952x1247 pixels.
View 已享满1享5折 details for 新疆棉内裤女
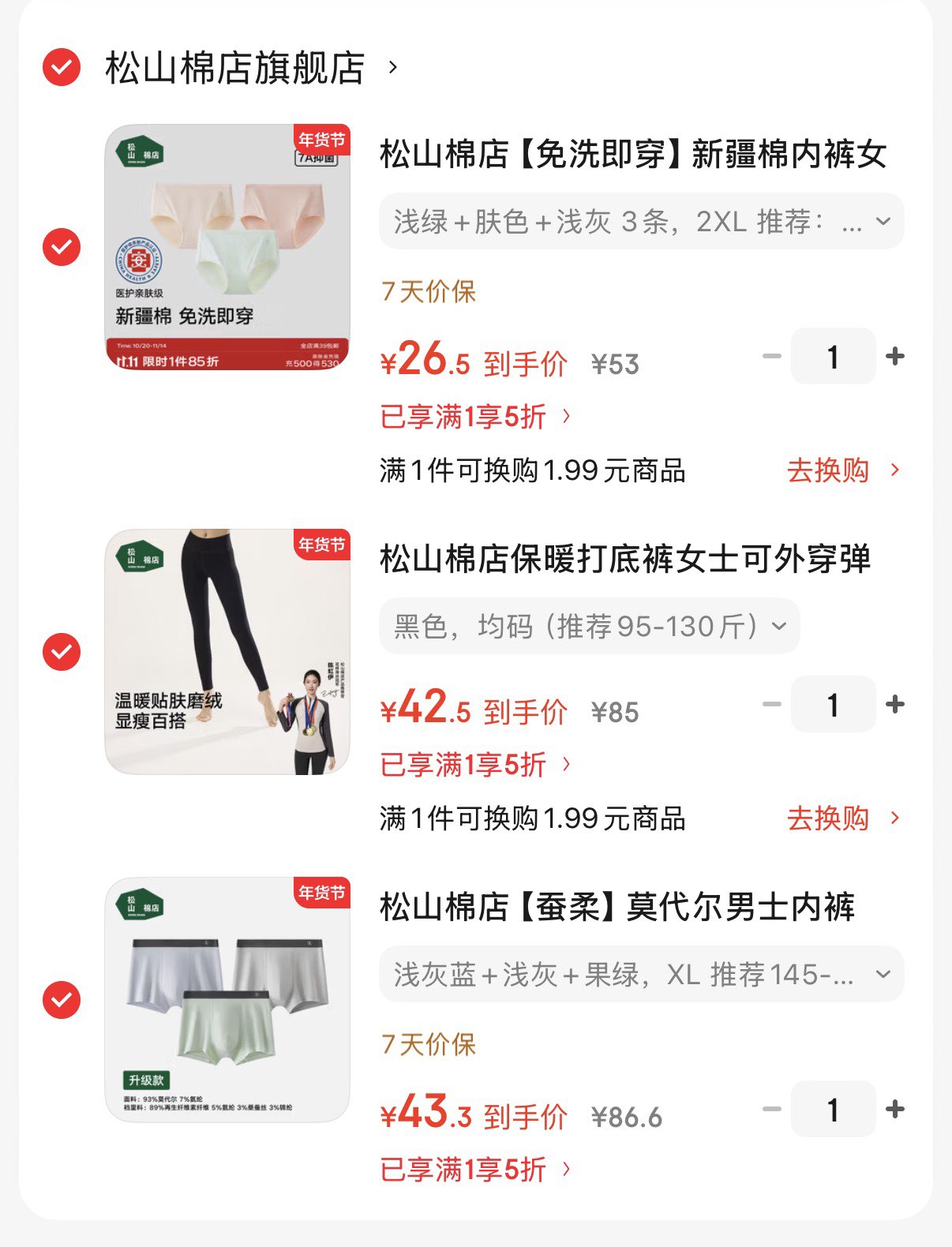pyautogui.click(x=475, y=417)
